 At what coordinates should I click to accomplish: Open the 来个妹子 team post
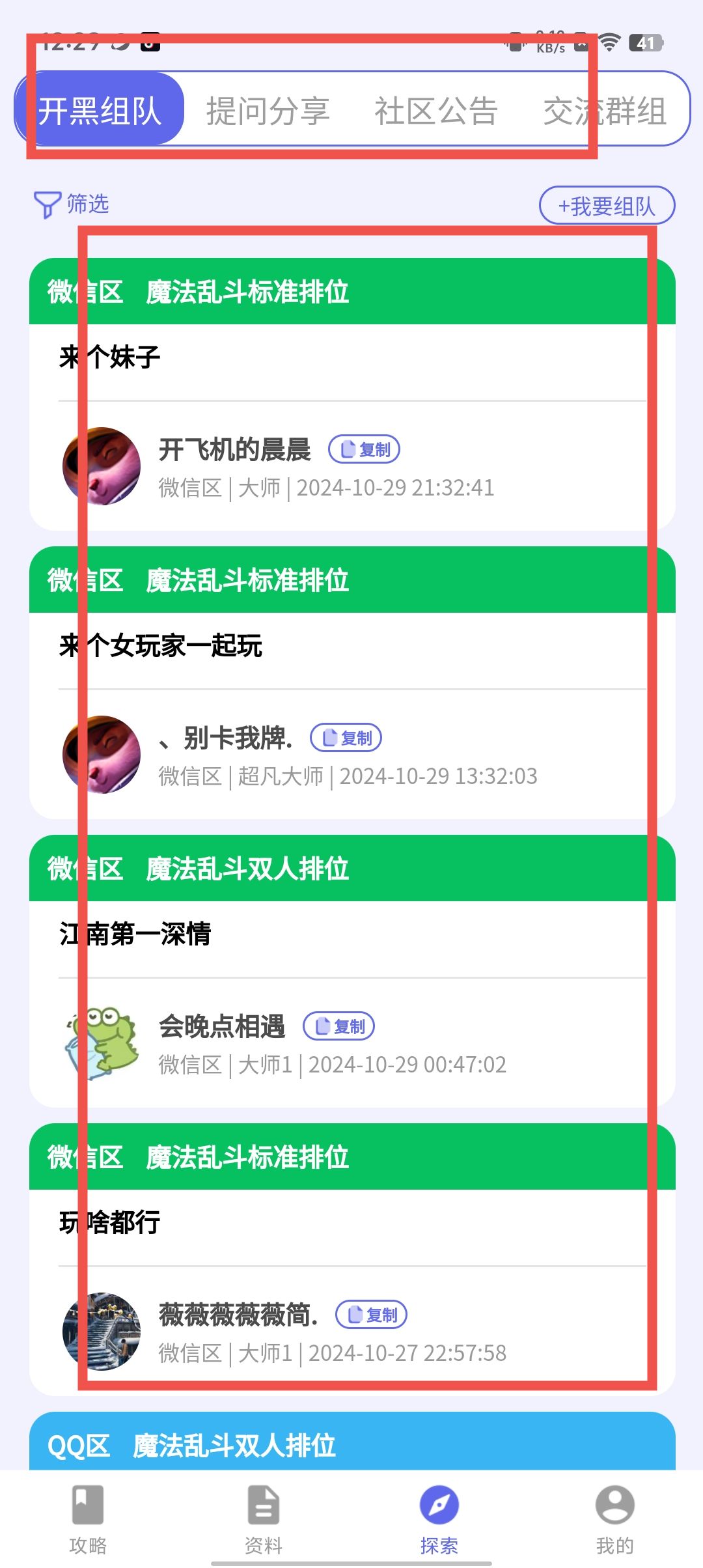tap(351, 357)
